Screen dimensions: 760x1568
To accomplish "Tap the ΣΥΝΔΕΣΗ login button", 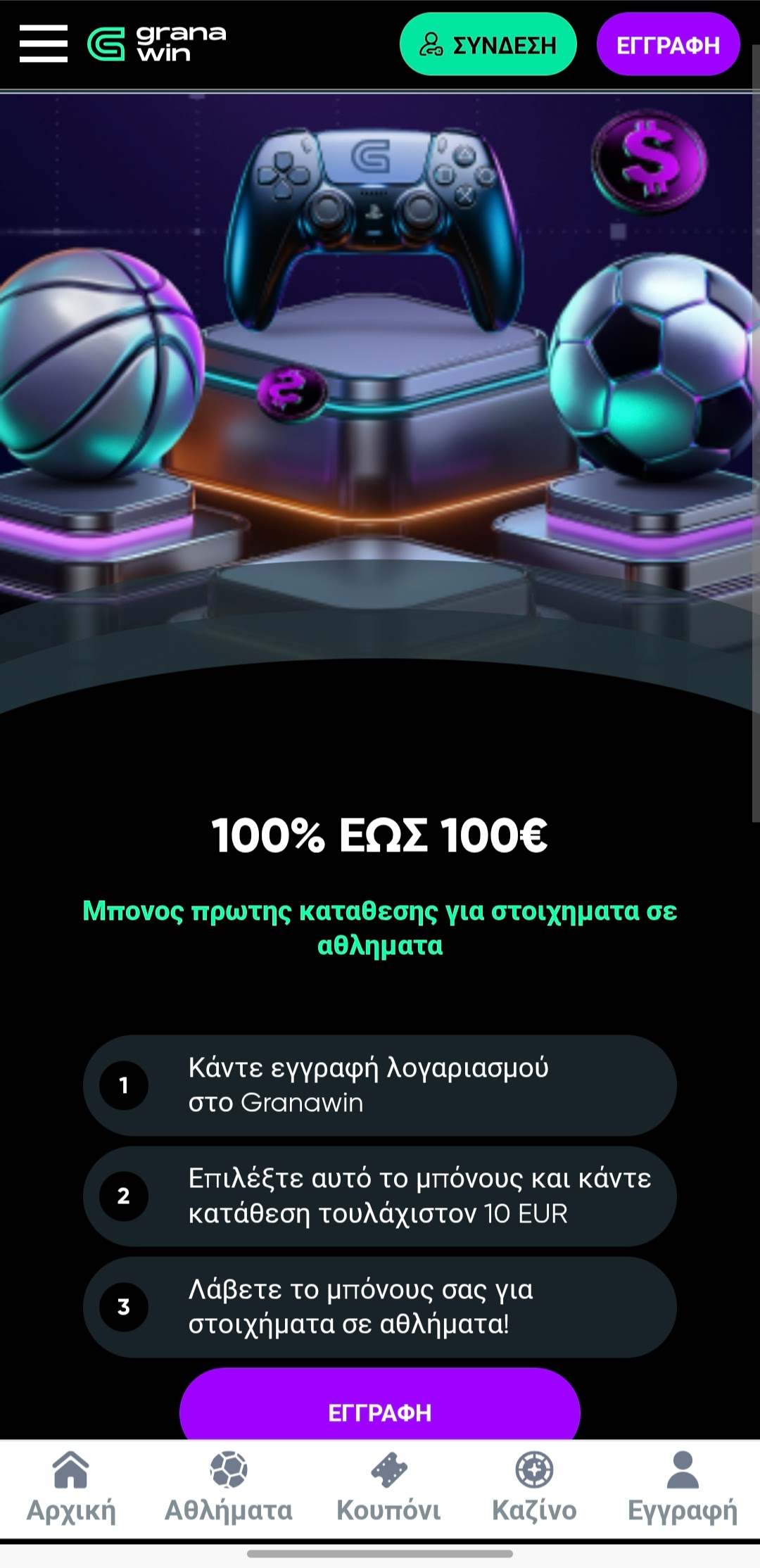I will tap(488, 44).
